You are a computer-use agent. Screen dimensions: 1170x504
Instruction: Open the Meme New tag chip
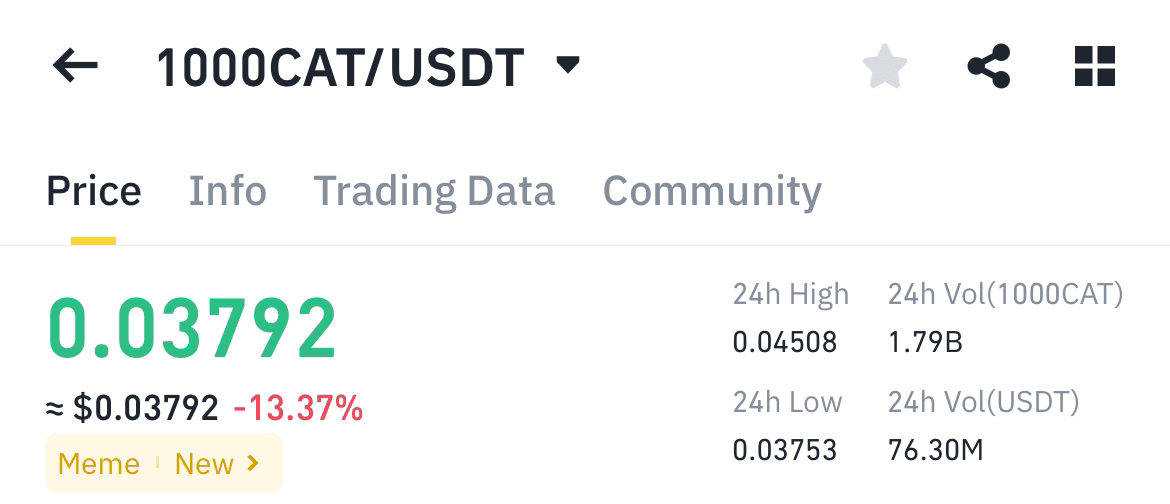click(163, 464)
